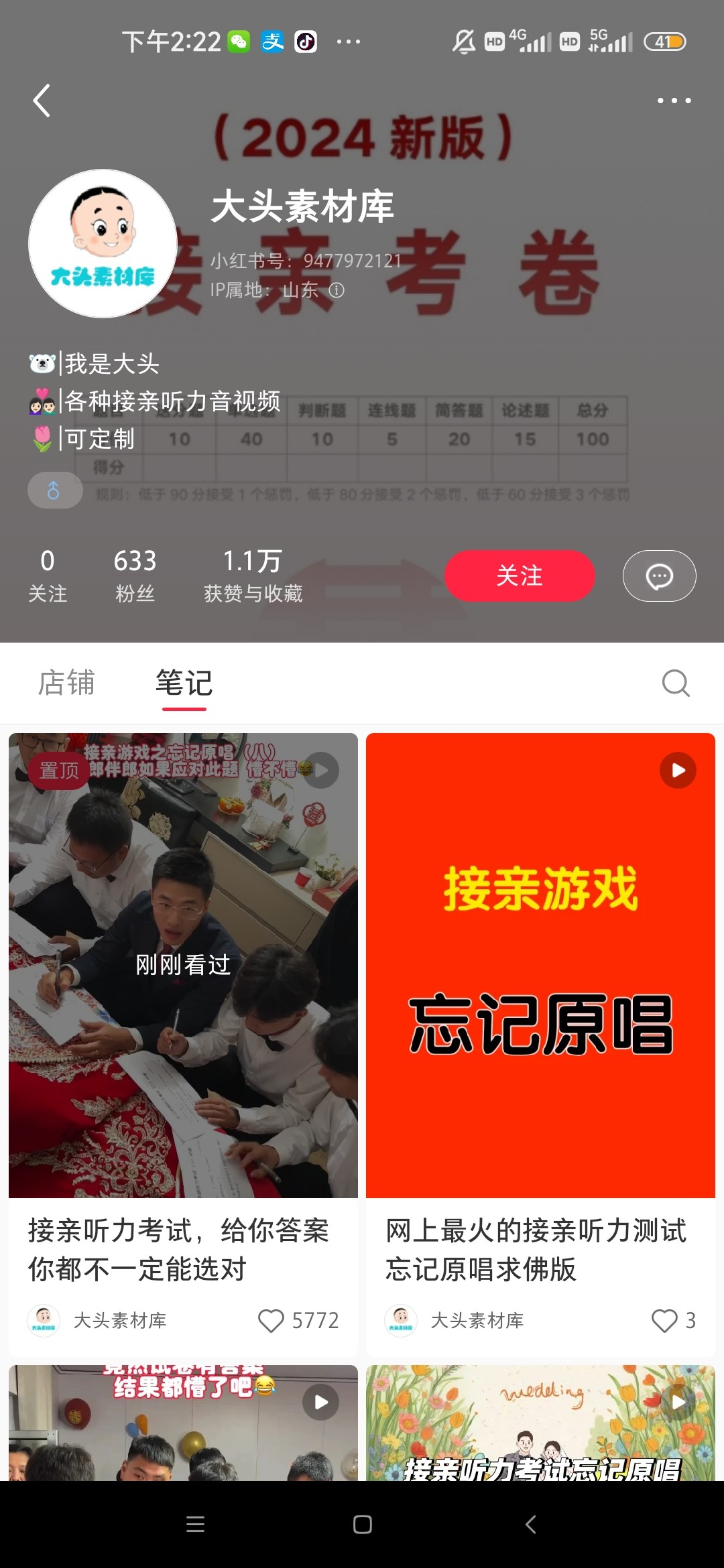Open recent apps from navigation bar
The height and width of the screenshot is (1568, 724).
coord(195,1524)
